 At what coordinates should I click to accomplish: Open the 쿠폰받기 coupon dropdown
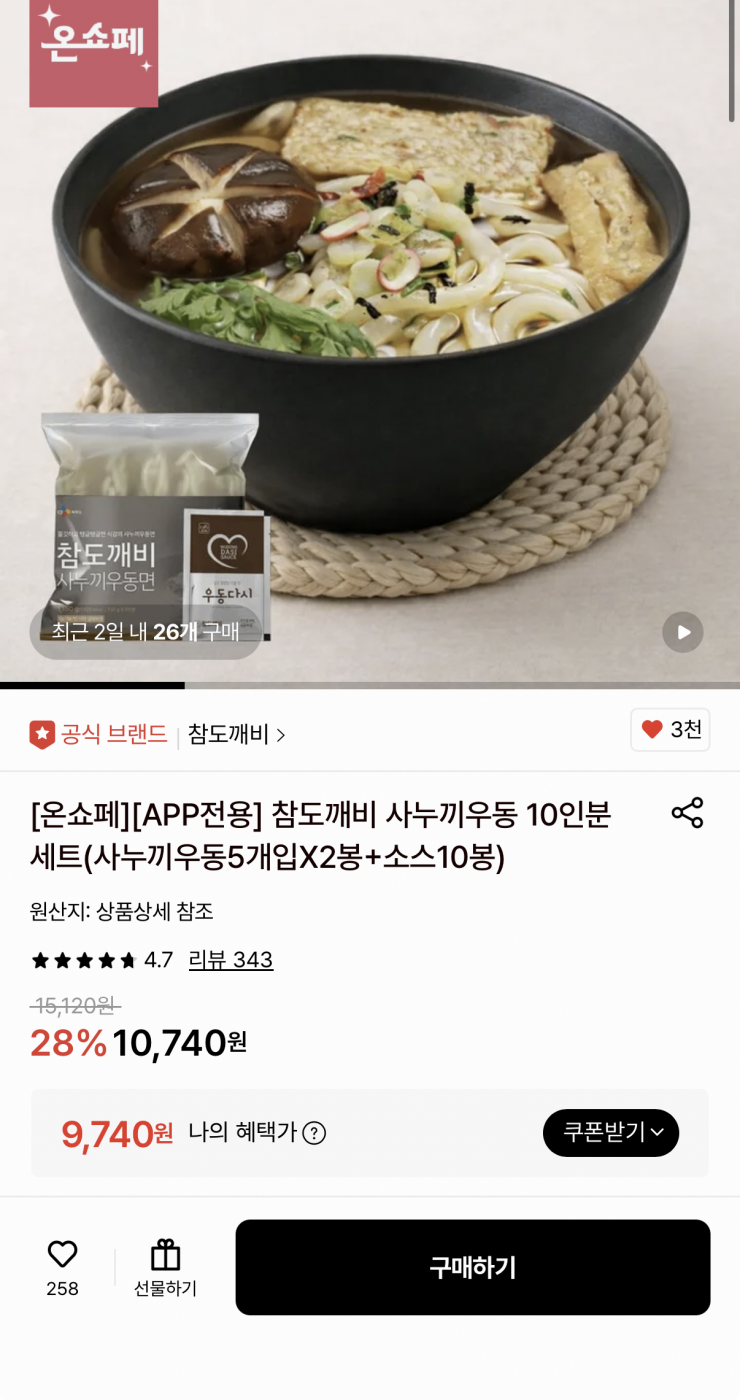point(610,1133)
